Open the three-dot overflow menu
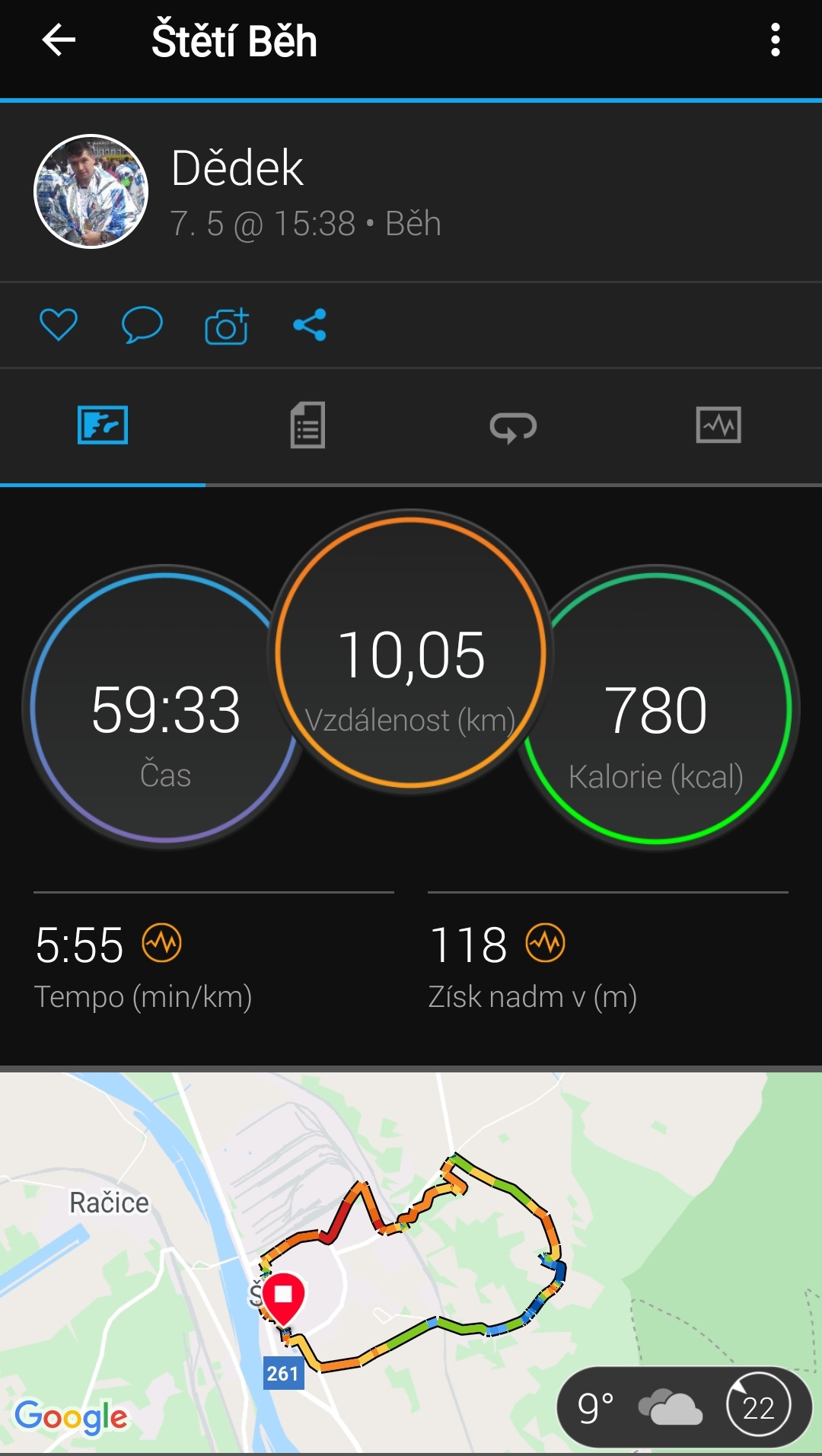 [775, 40]
